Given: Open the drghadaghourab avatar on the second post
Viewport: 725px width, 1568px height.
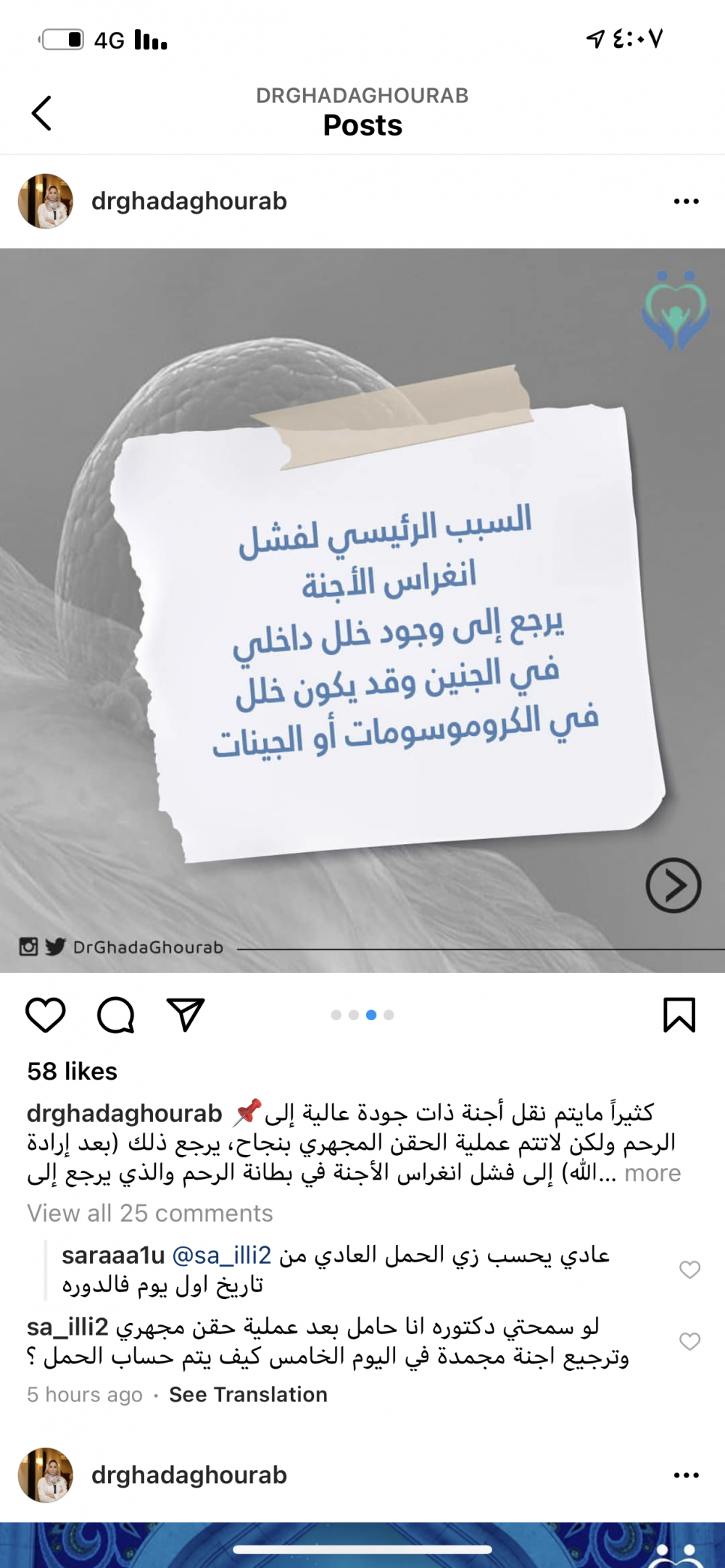Looking at the screenshot, I should coord(46,1475).
